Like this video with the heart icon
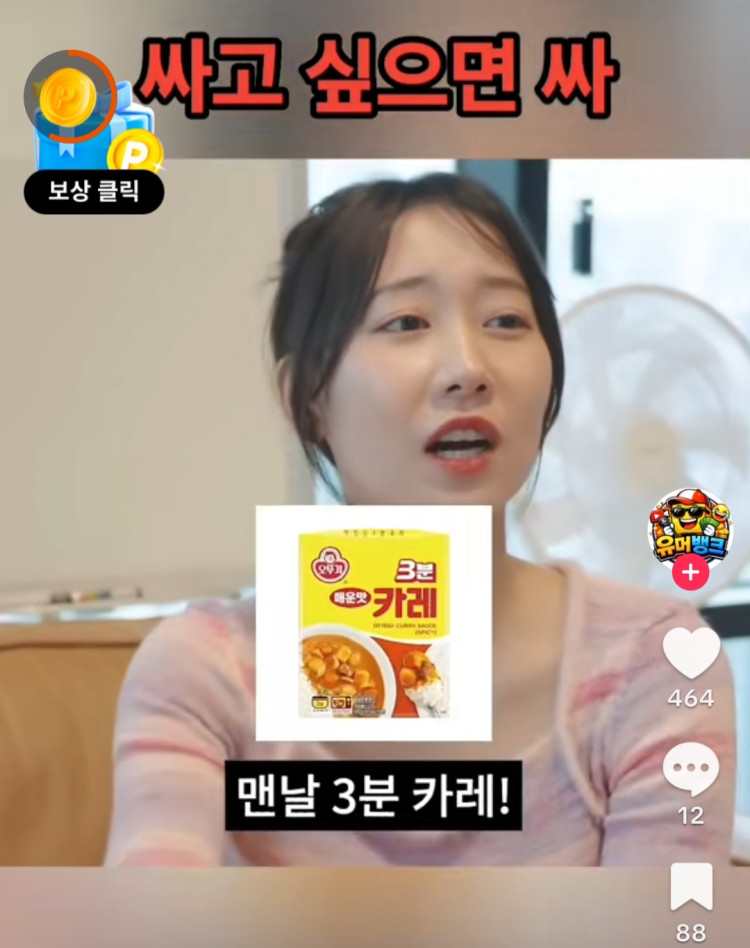This screenshot has height=948, width=750. 691,653
